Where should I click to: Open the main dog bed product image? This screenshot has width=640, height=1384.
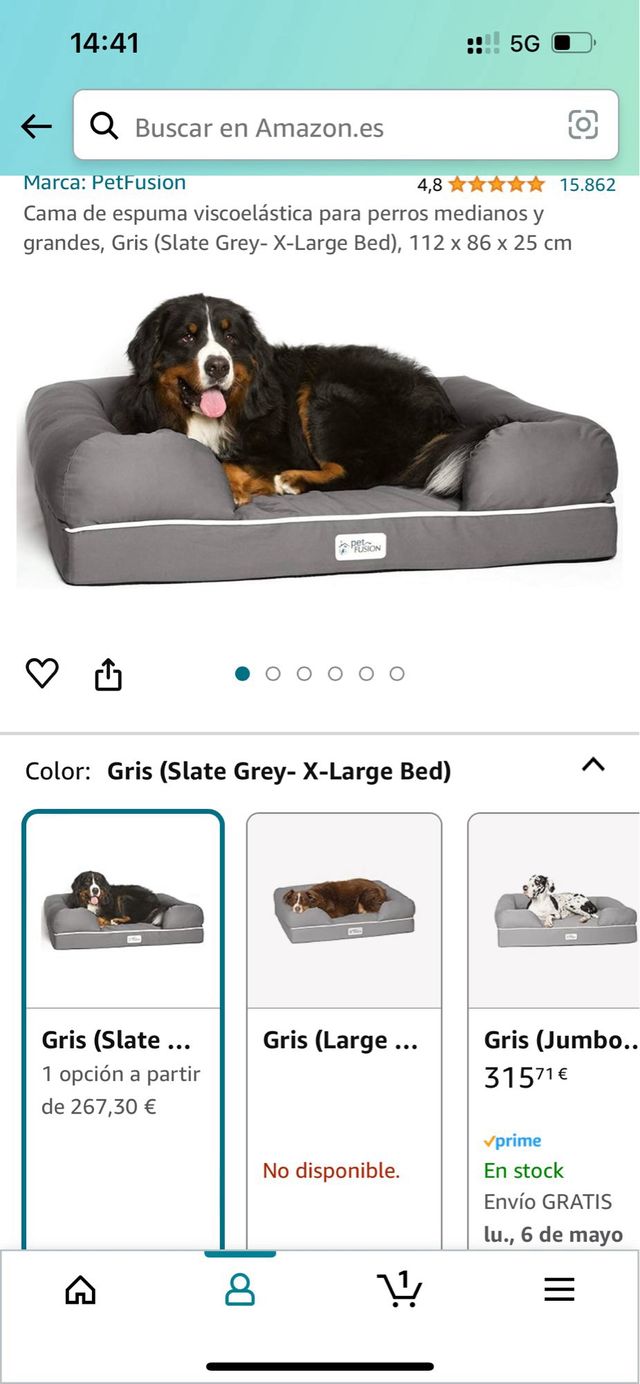[x=320, y=441]
